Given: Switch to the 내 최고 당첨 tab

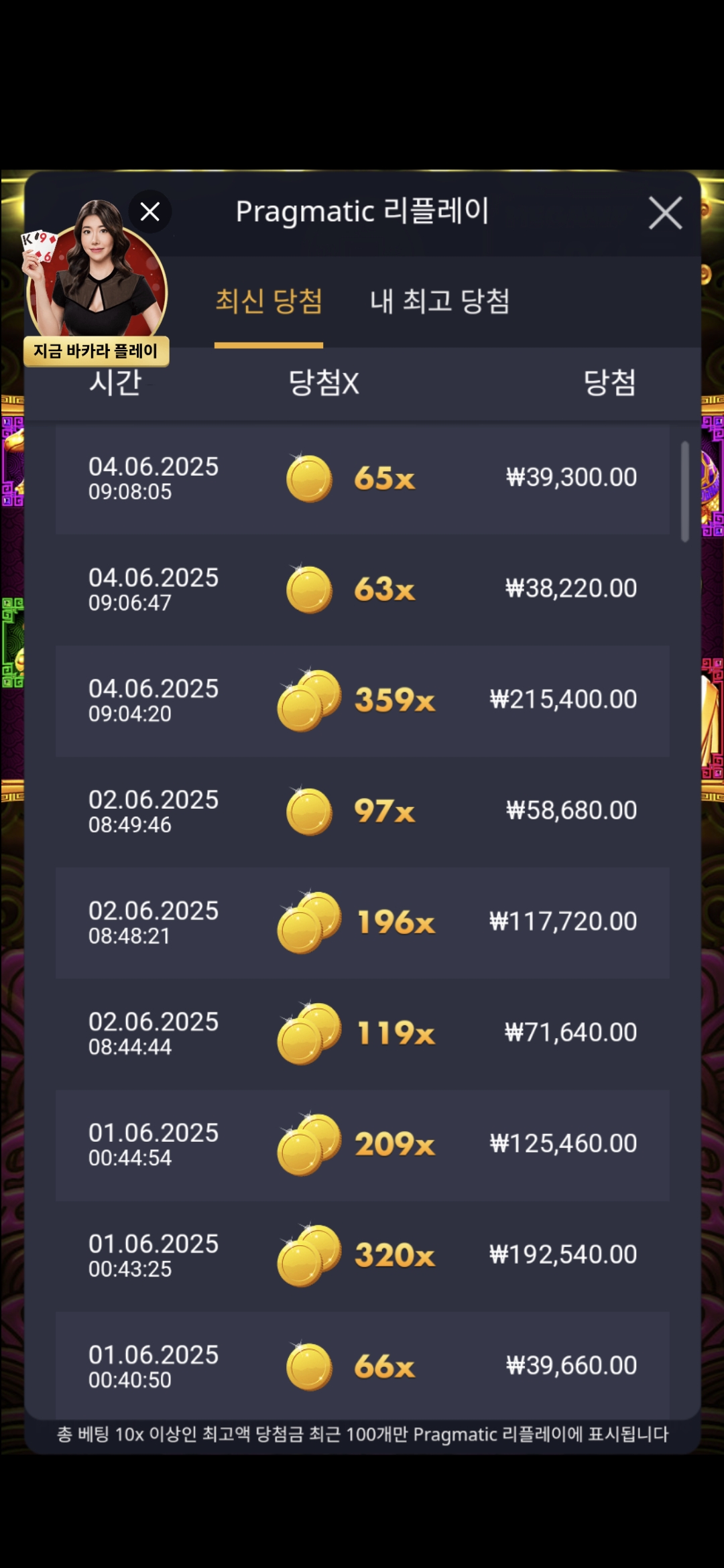Looking at the screenshot, I should (x=440, y=301).
